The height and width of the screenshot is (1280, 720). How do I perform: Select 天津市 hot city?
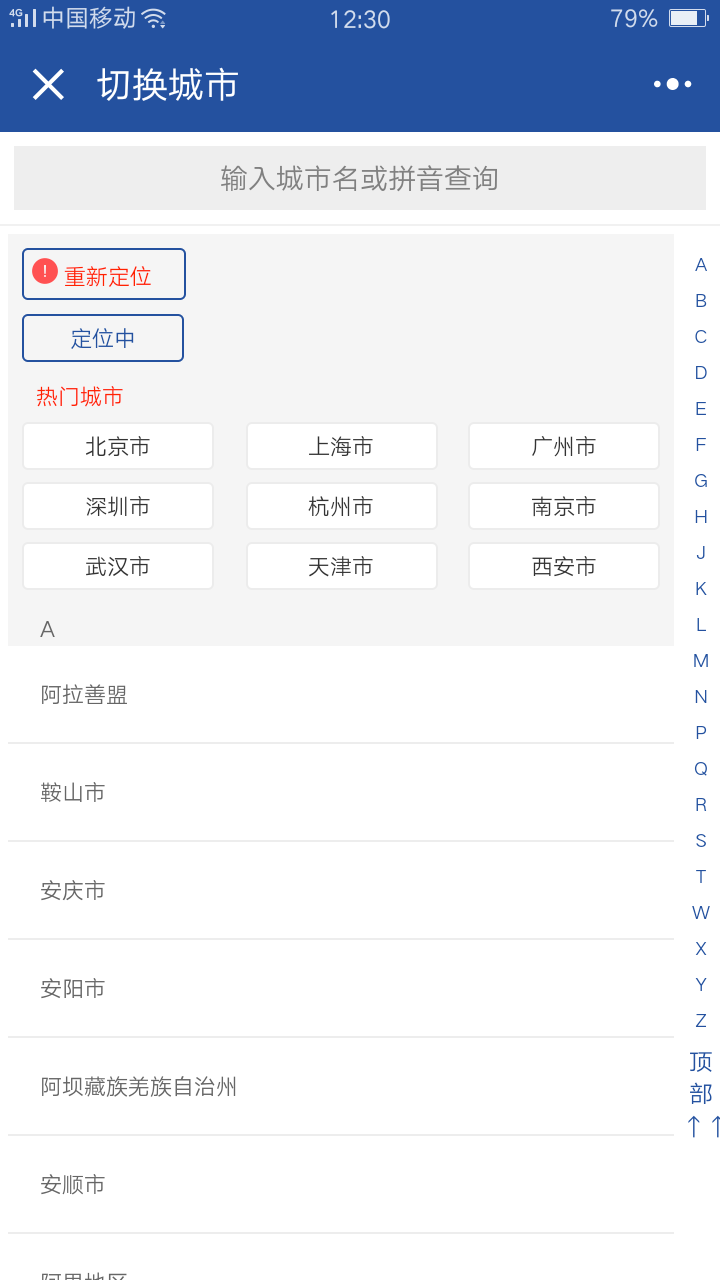click(341, 566)
